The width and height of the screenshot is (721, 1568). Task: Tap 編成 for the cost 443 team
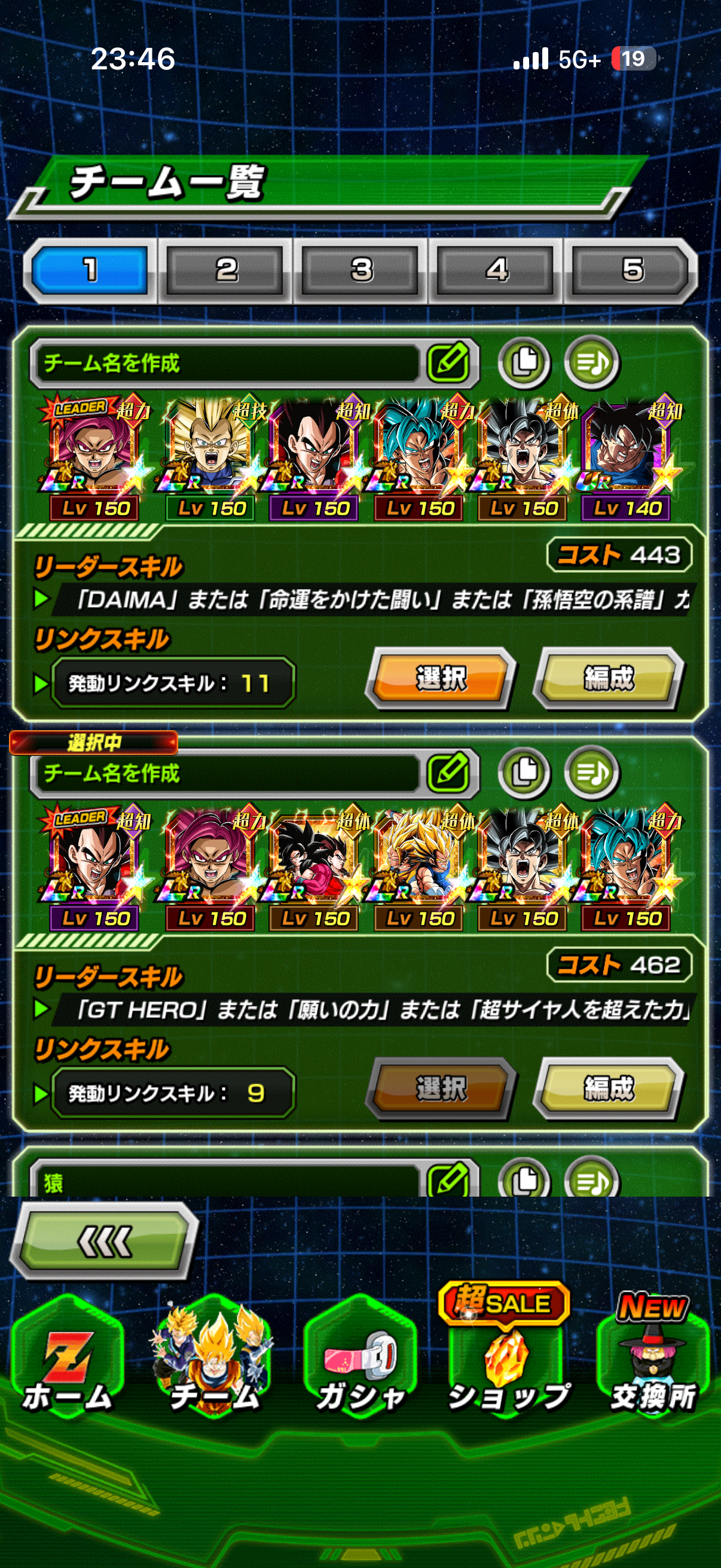[x=609, y=678]
